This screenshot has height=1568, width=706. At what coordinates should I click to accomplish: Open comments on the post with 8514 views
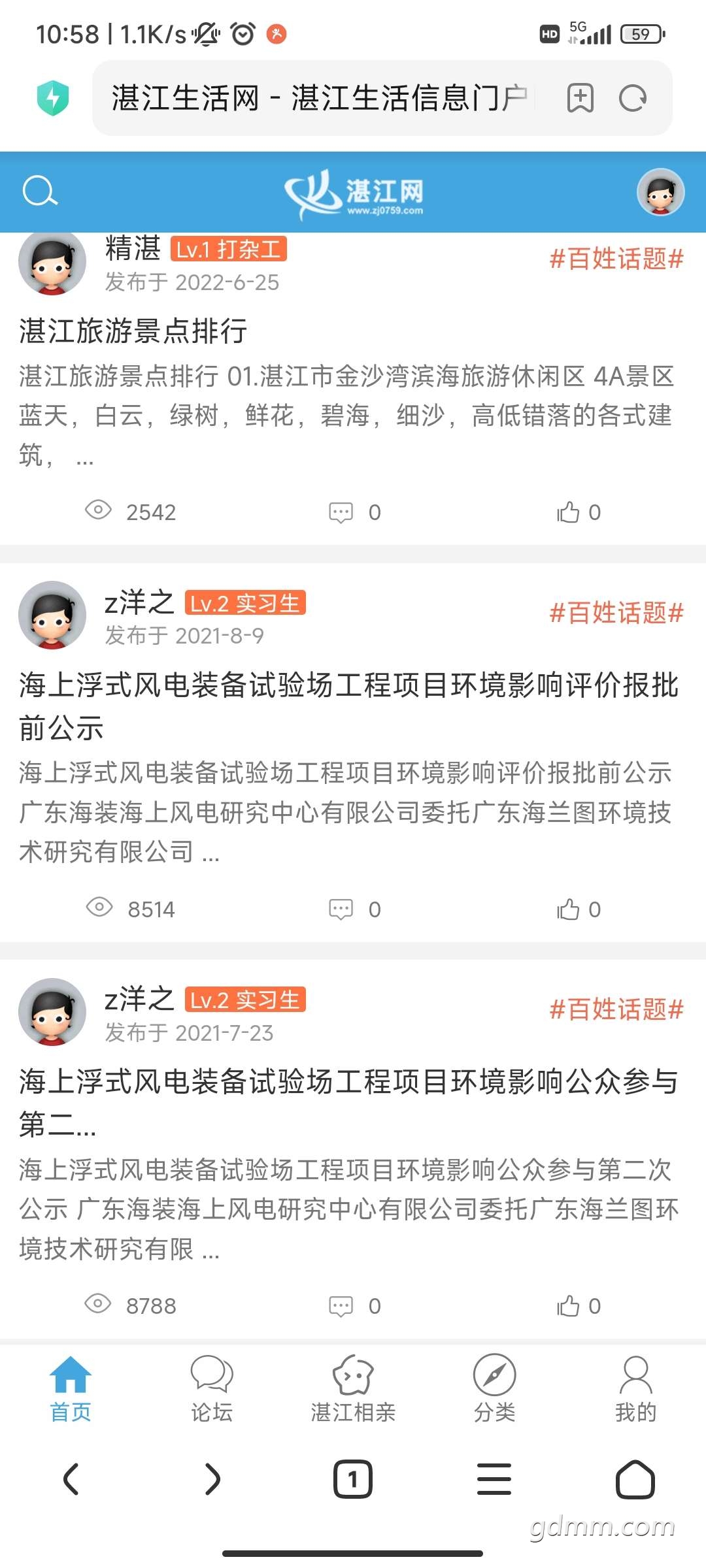pyautogui.click(x=354, y=909)
